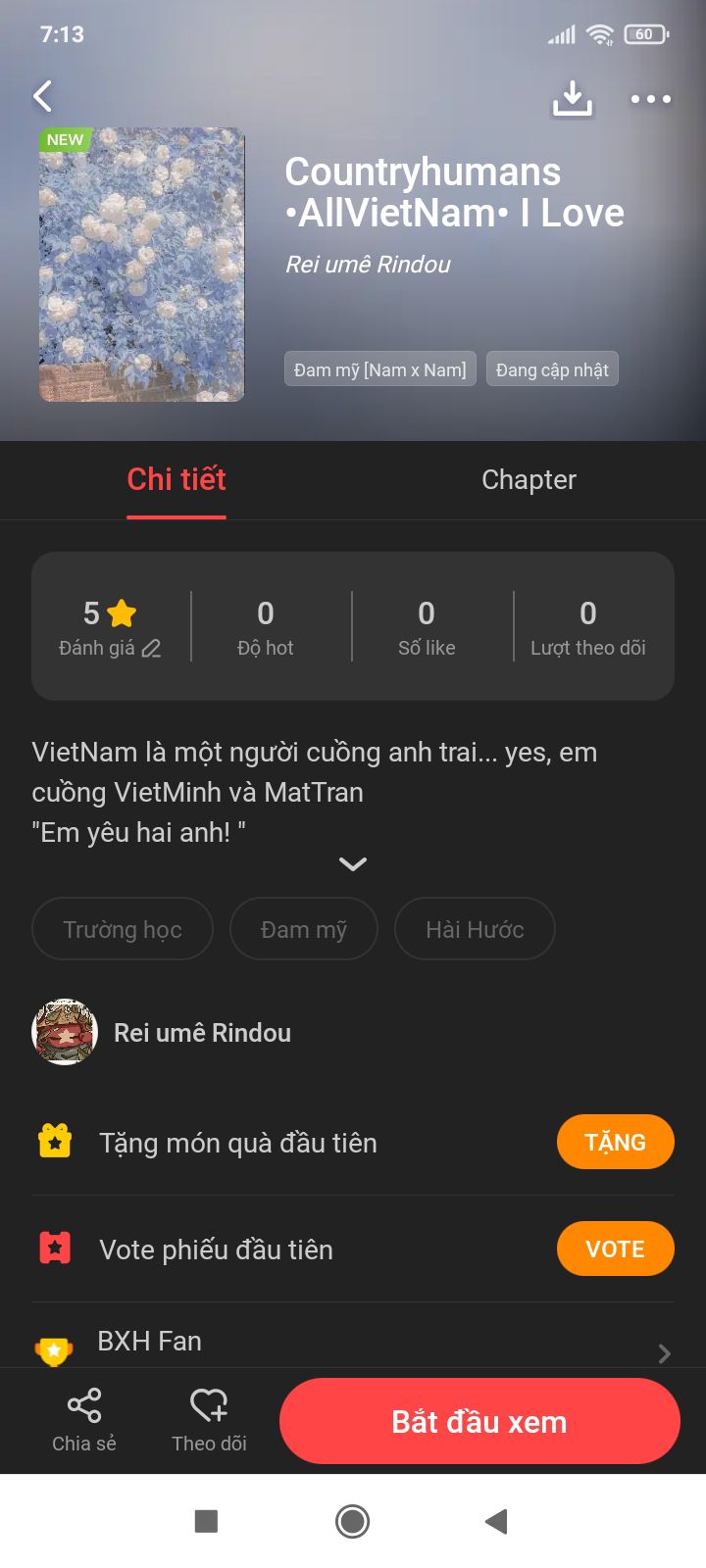
Task: Select the Trường học tag chip
Action: click(x=123, y=929)
